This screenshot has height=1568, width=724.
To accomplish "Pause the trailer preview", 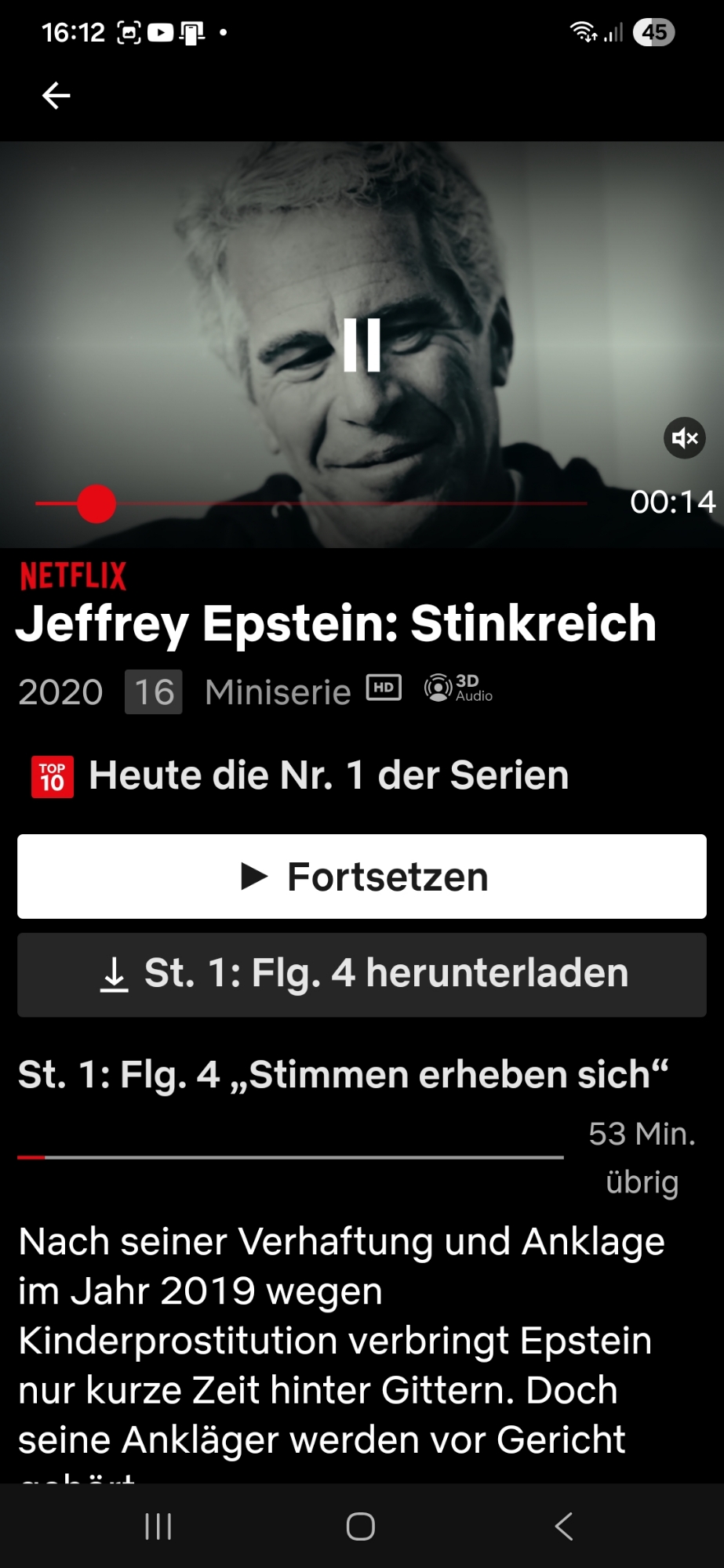I will click(x=362, y=345).
